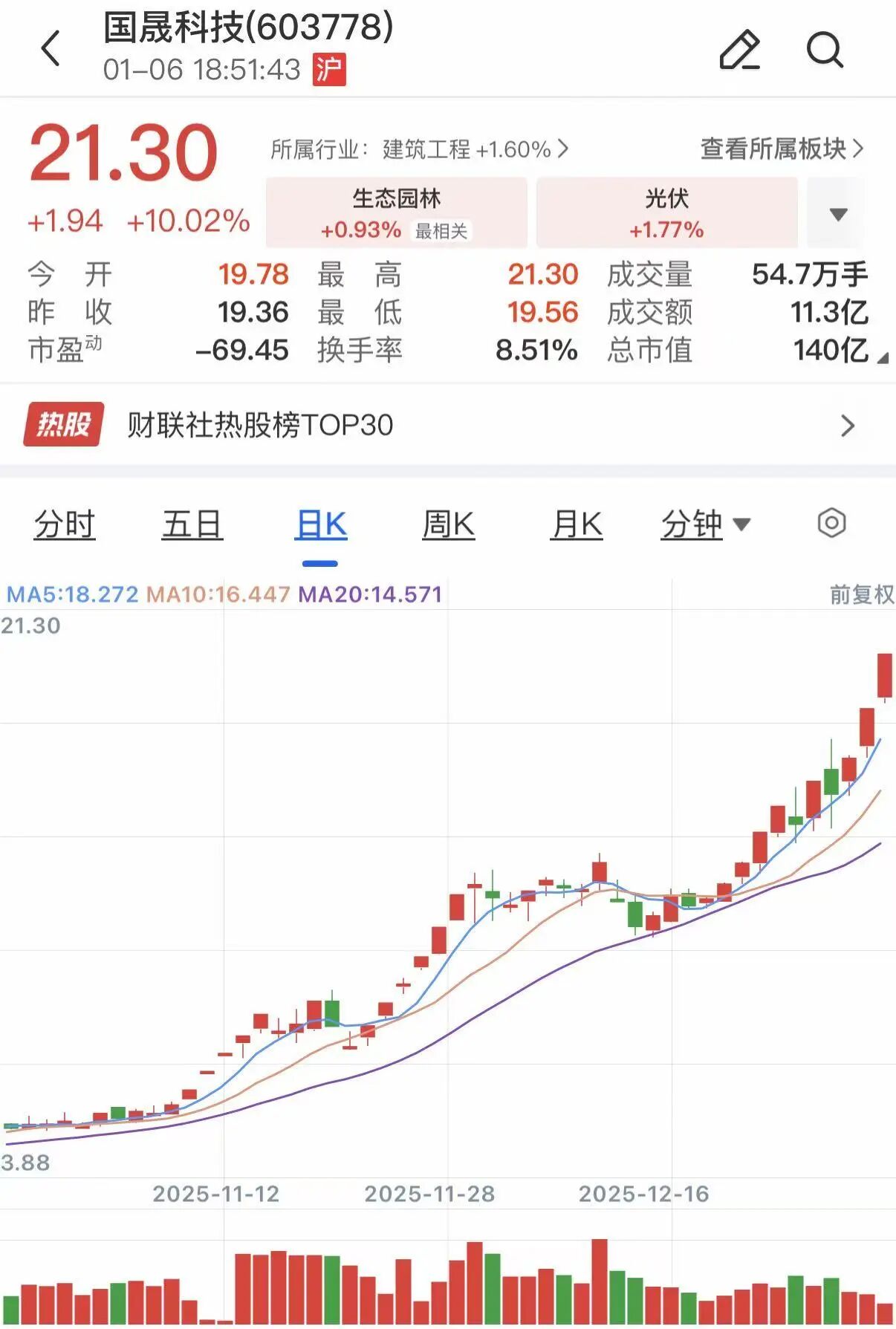
Task: Switch to 五日 chart tab
Action: click(192, 524)
